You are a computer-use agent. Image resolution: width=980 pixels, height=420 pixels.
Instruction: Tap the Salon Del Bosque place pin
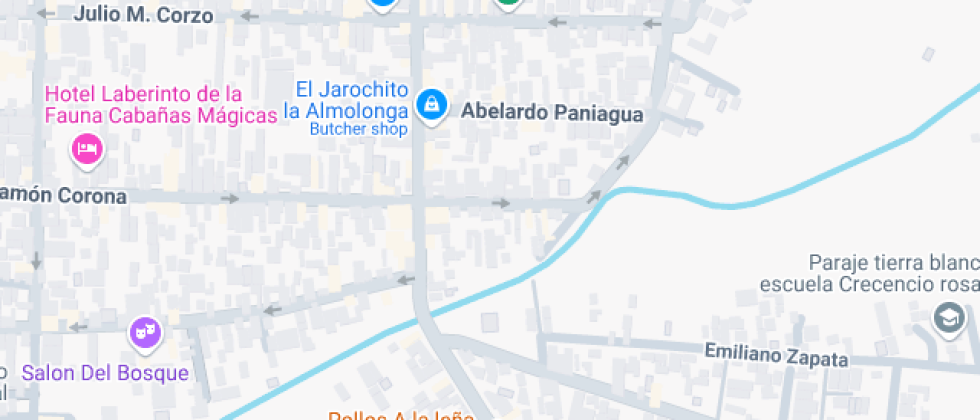pyautogui.click(x=146, y=331)
